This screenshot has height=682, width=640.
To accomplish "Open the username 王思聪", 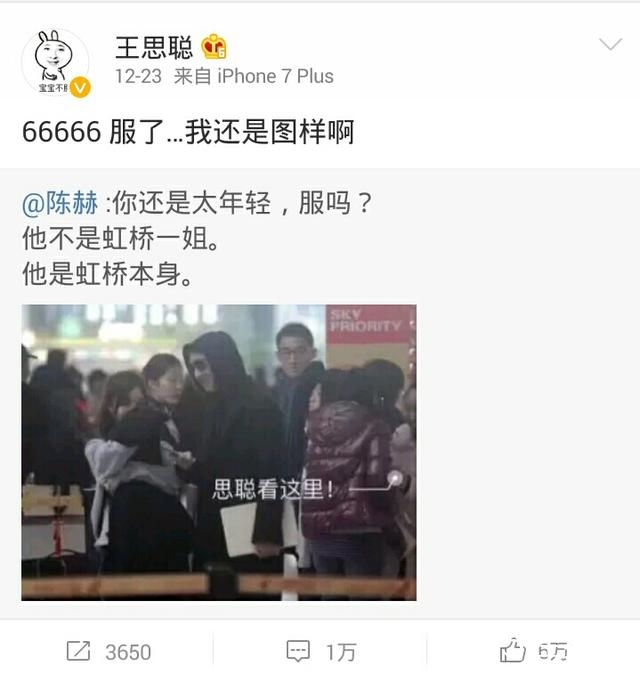I will [154, 46].
